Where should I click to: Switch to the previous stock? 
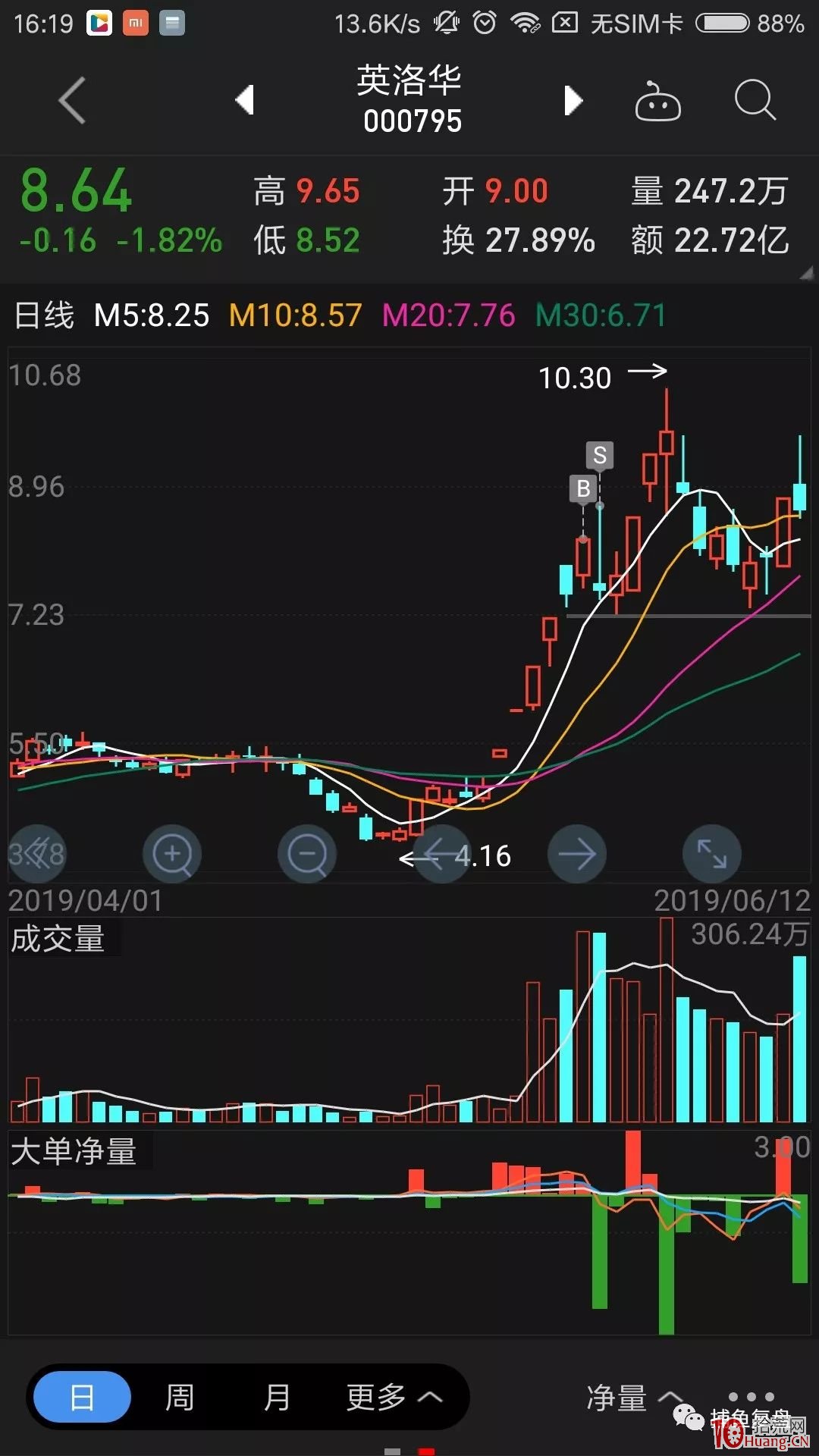click(244, 100)
